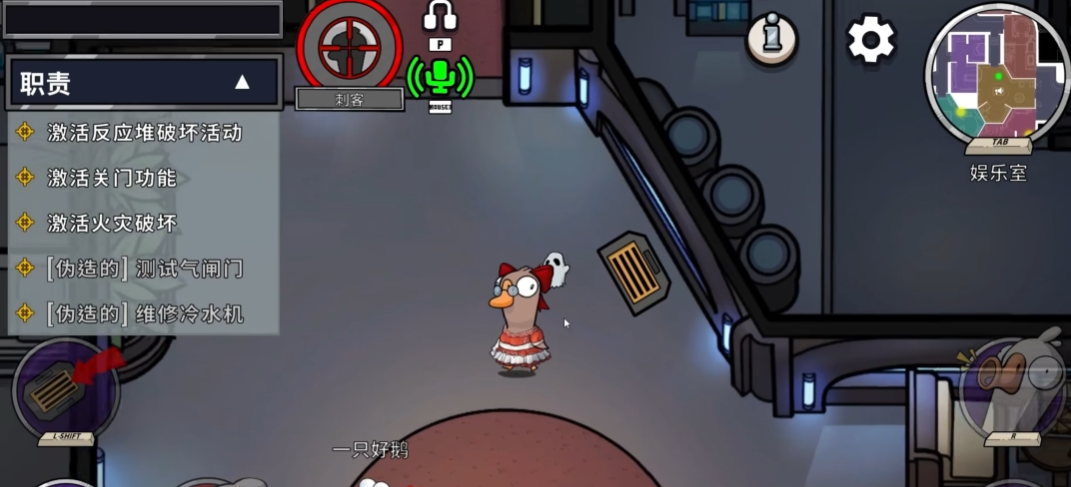Tap the headphones audio icon

coord(439,16)
